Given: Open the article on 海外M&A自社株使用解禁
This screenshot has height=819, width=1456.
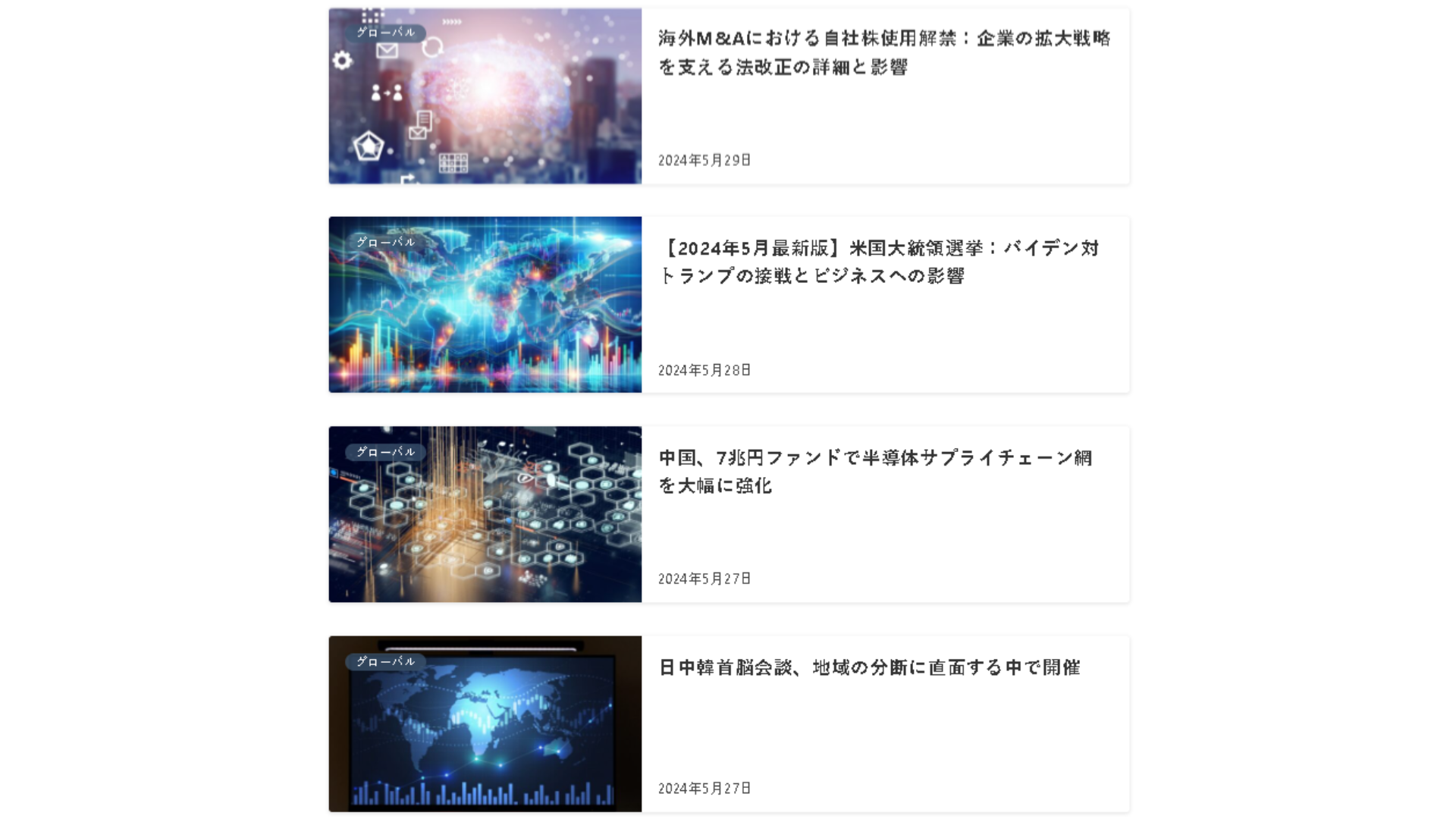Looking at the screenshot, I should [x=883, y=52].
